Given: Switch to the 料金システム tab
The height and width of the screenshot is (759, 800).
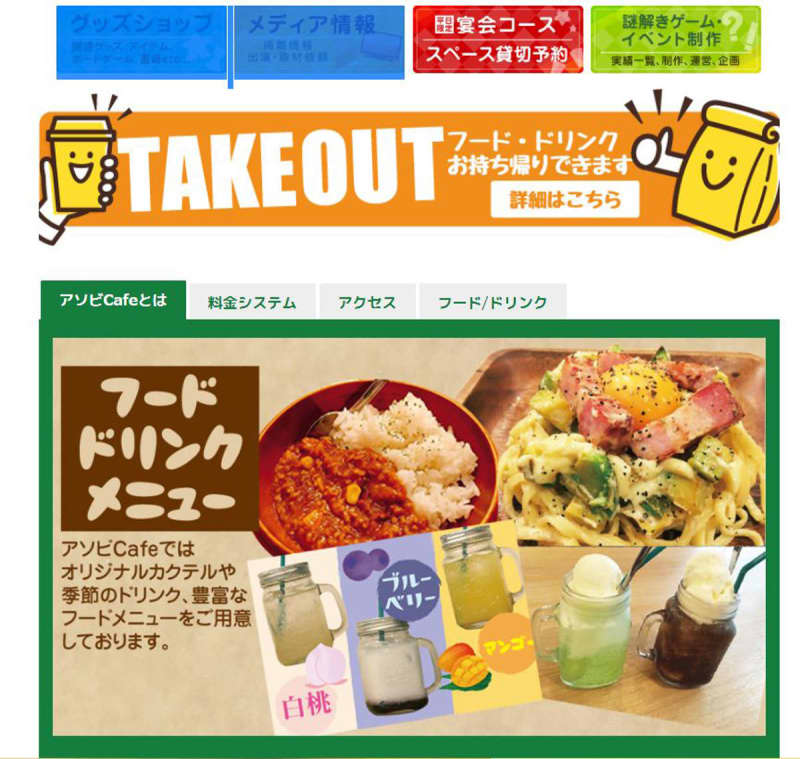Looking at the screenshot, I should click(252, 302).
